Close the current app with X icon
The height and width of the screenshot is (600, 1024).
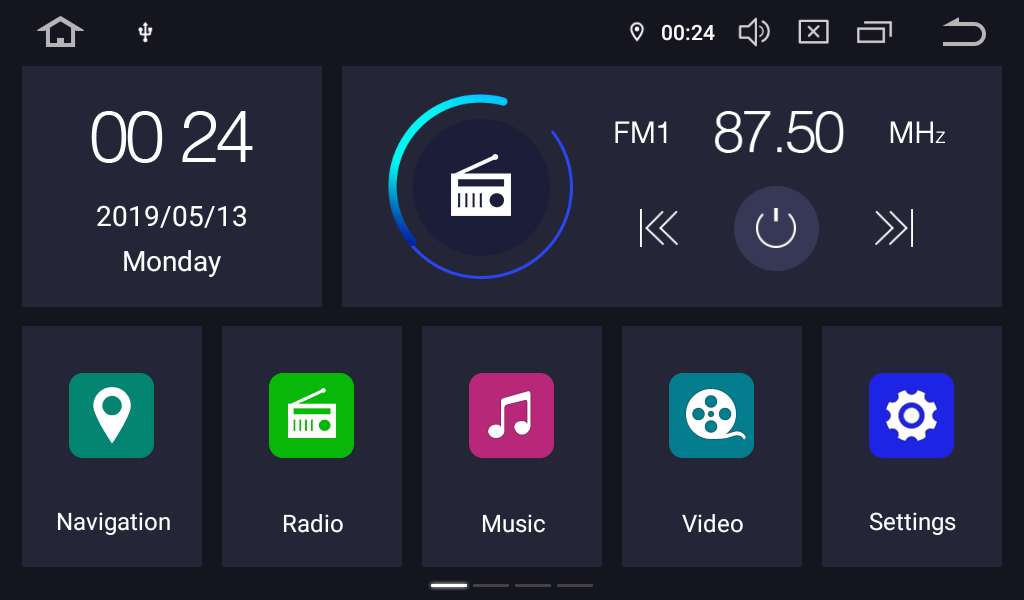tap(813, 32)
